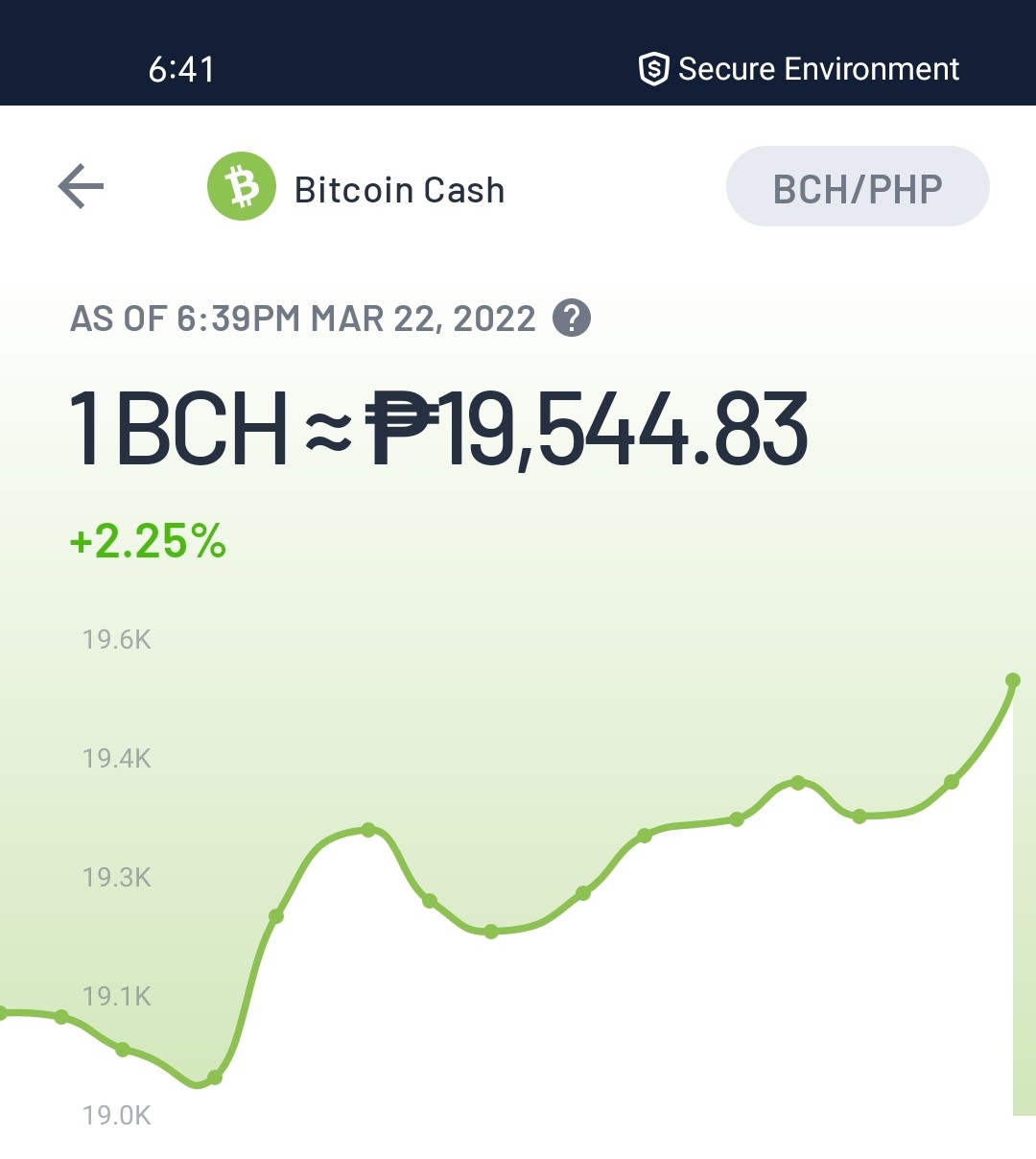Open the BCH/PHP currency pair selector
Image resolution: width=1036 pixels, height=1159 pixels.
(858, 187)
